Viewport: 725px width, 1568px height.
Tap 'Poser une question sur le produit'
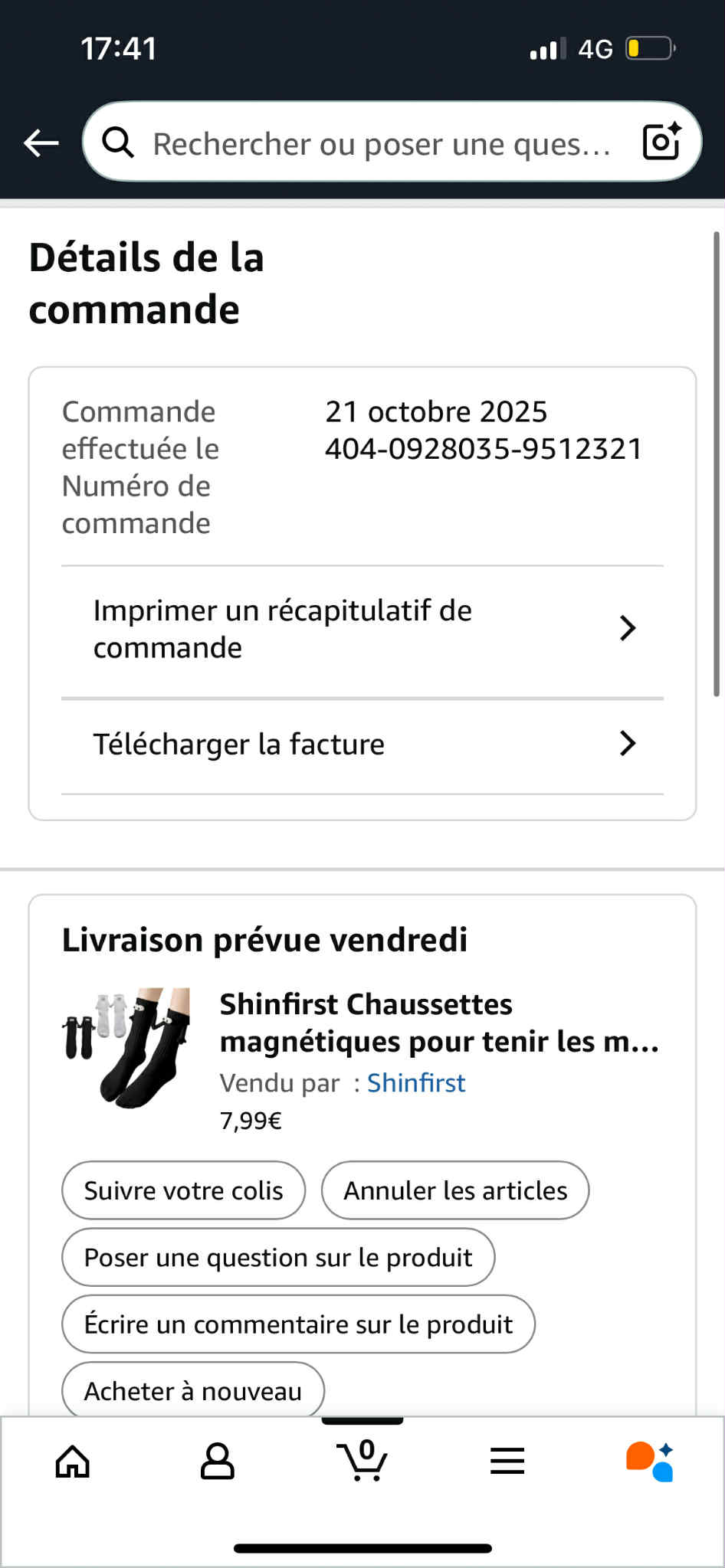point(278,1257)
